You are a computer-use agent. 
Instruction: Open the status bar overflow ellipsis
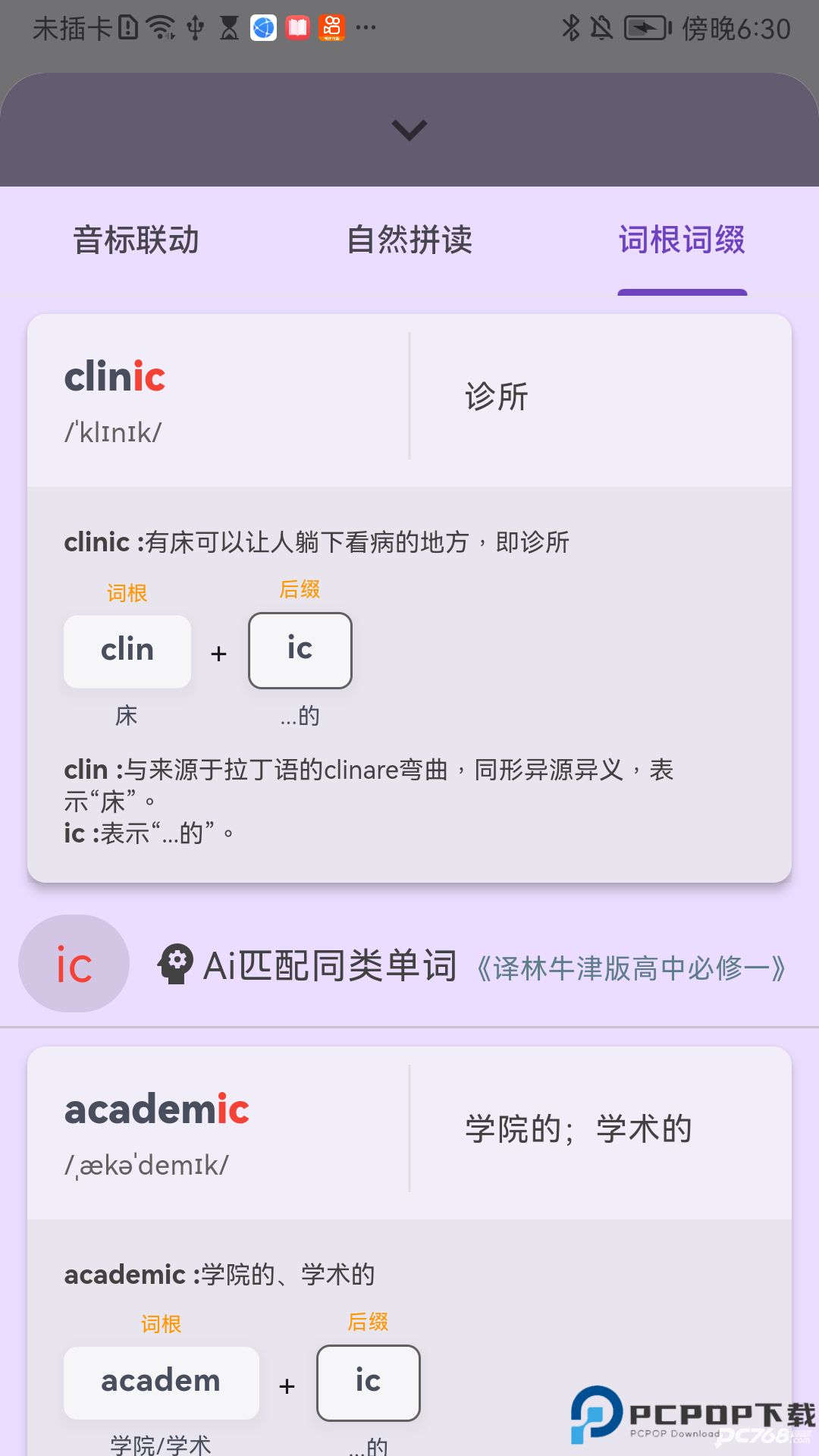[367, 29]
